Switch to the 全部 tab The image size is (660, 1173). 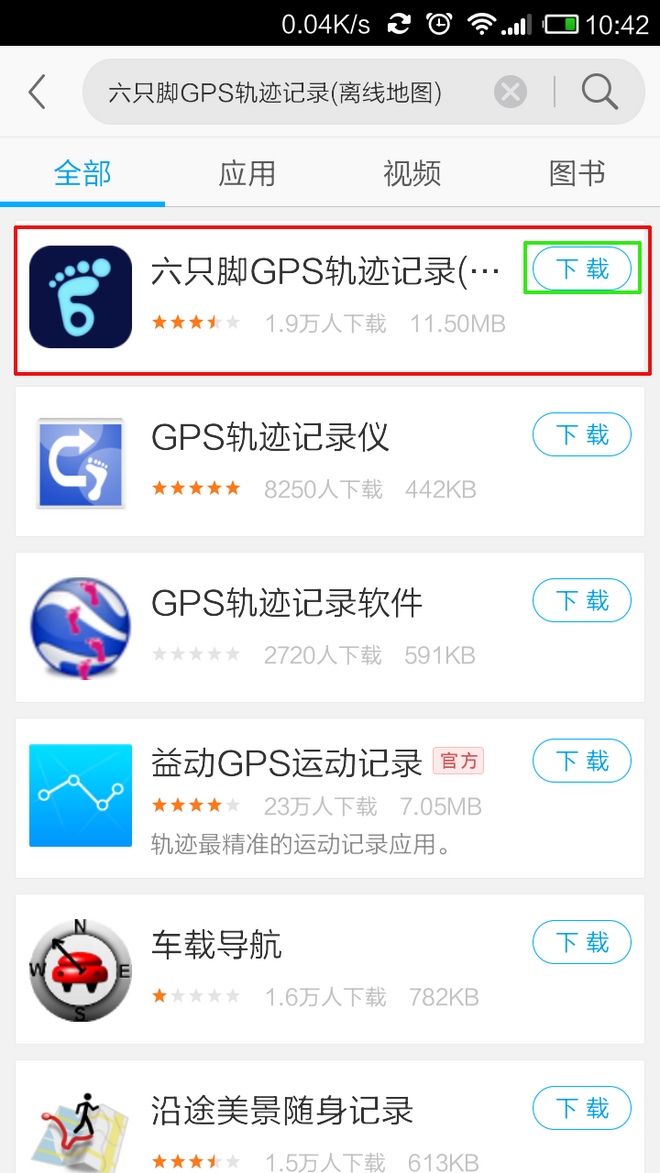[x=82, y=173]
